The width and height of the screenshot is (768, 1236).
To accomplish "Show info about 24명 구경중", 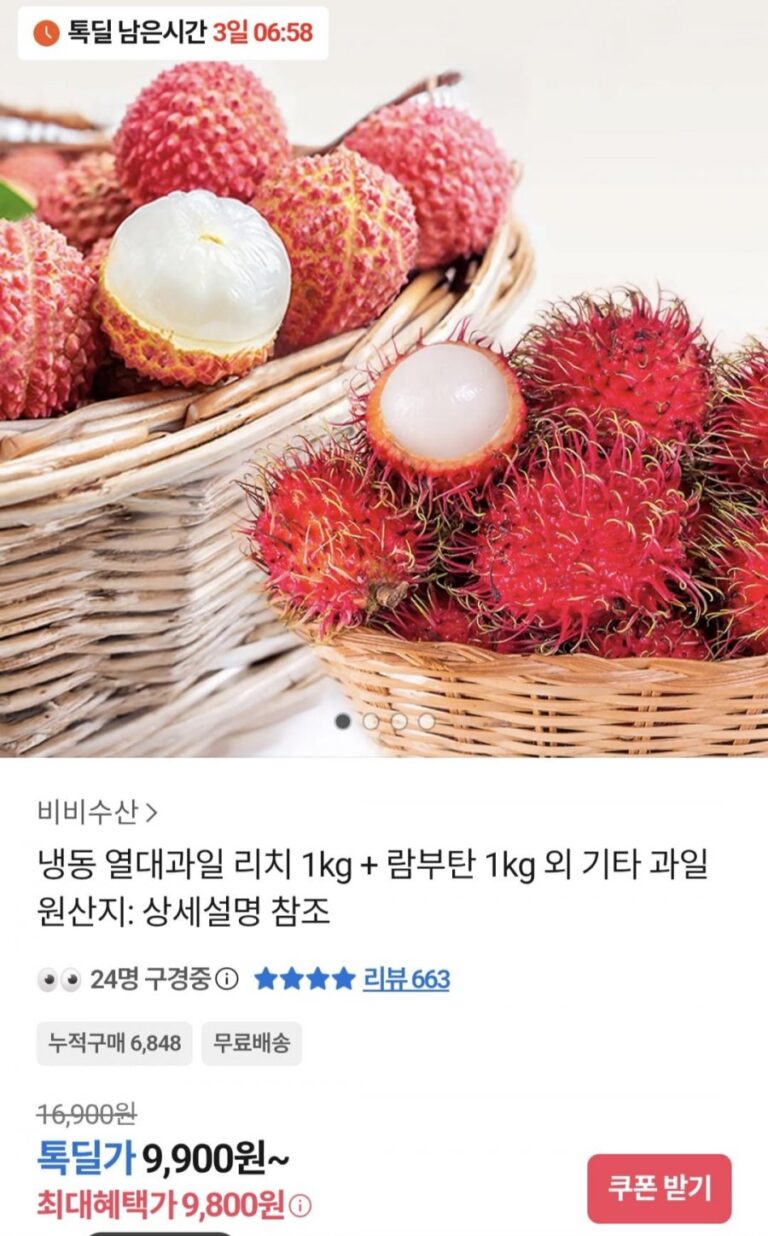I will pyautogui.click(x=227, y=979).
